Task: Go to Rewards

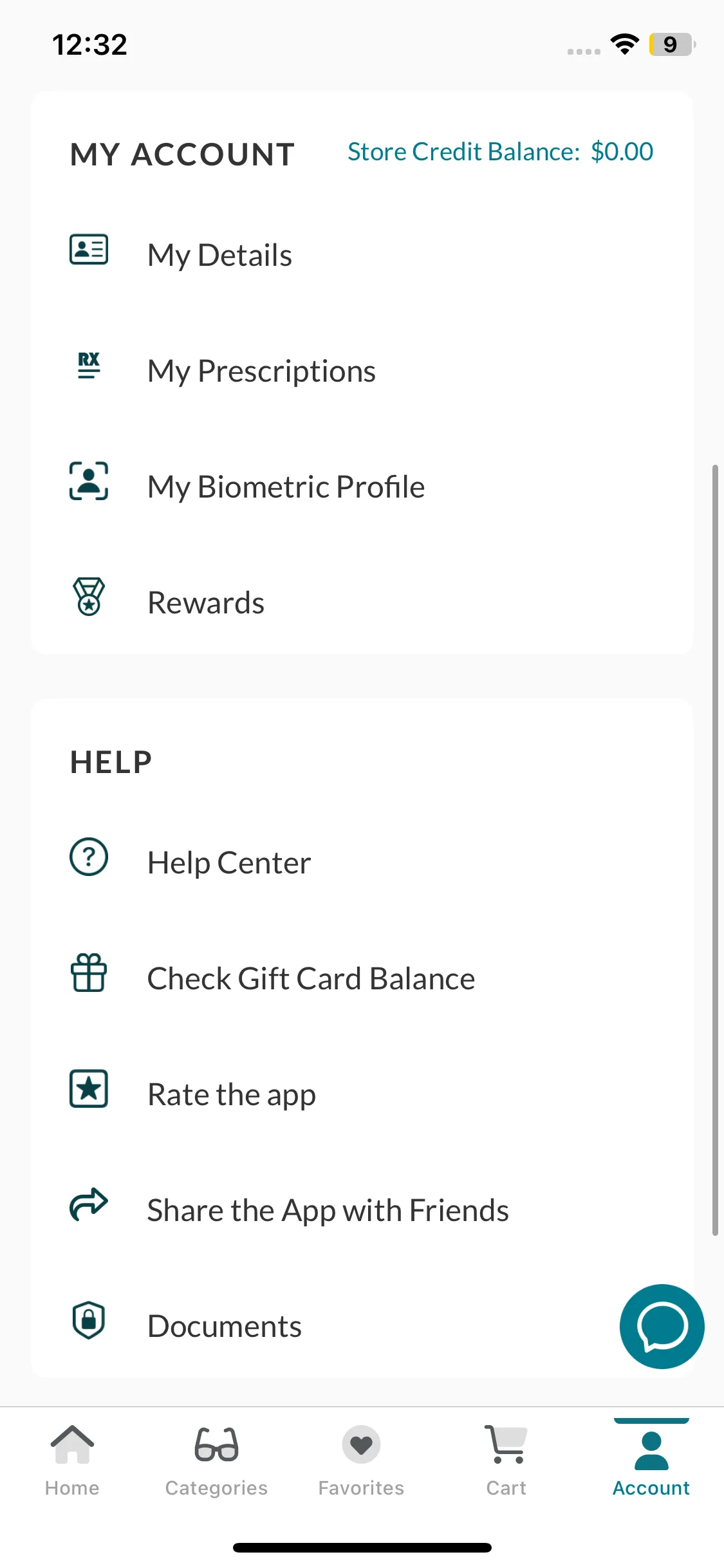Action: pos(206,602)
